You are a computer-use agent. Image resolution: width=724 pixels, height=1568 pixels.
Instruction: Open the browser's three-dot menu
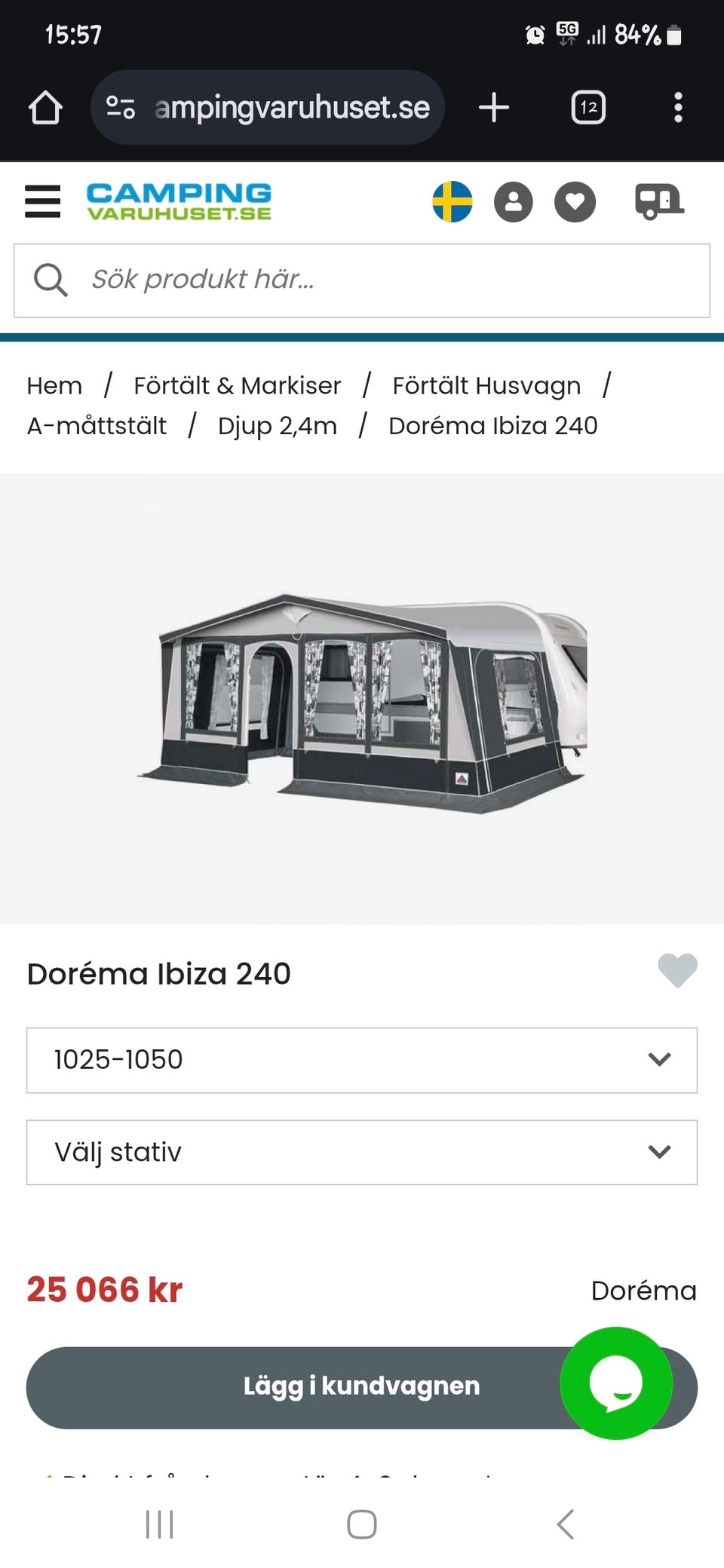[x=678, y=108]
